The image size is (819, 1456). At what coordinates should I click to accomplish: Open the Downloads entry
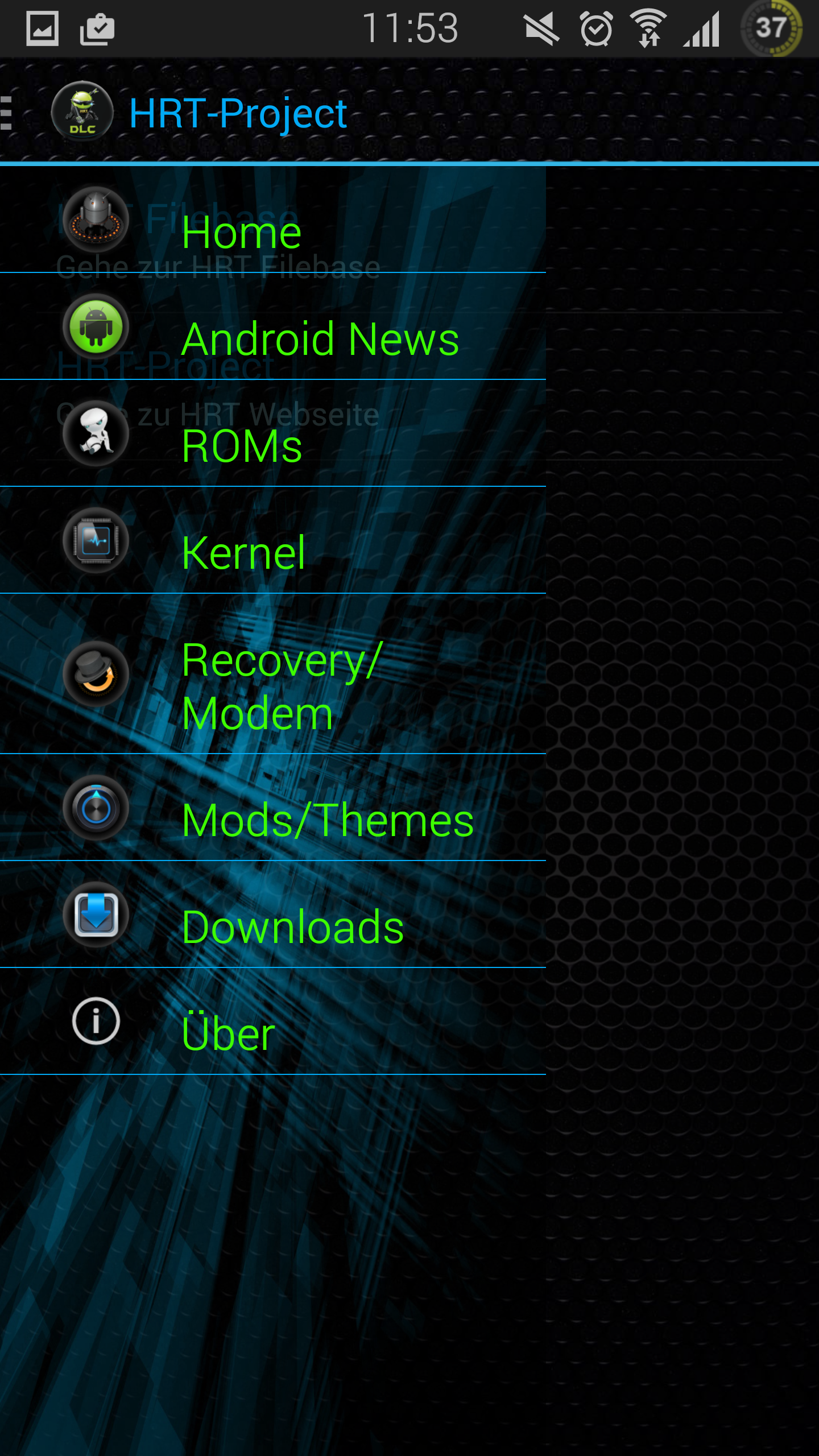pos(273,915)
